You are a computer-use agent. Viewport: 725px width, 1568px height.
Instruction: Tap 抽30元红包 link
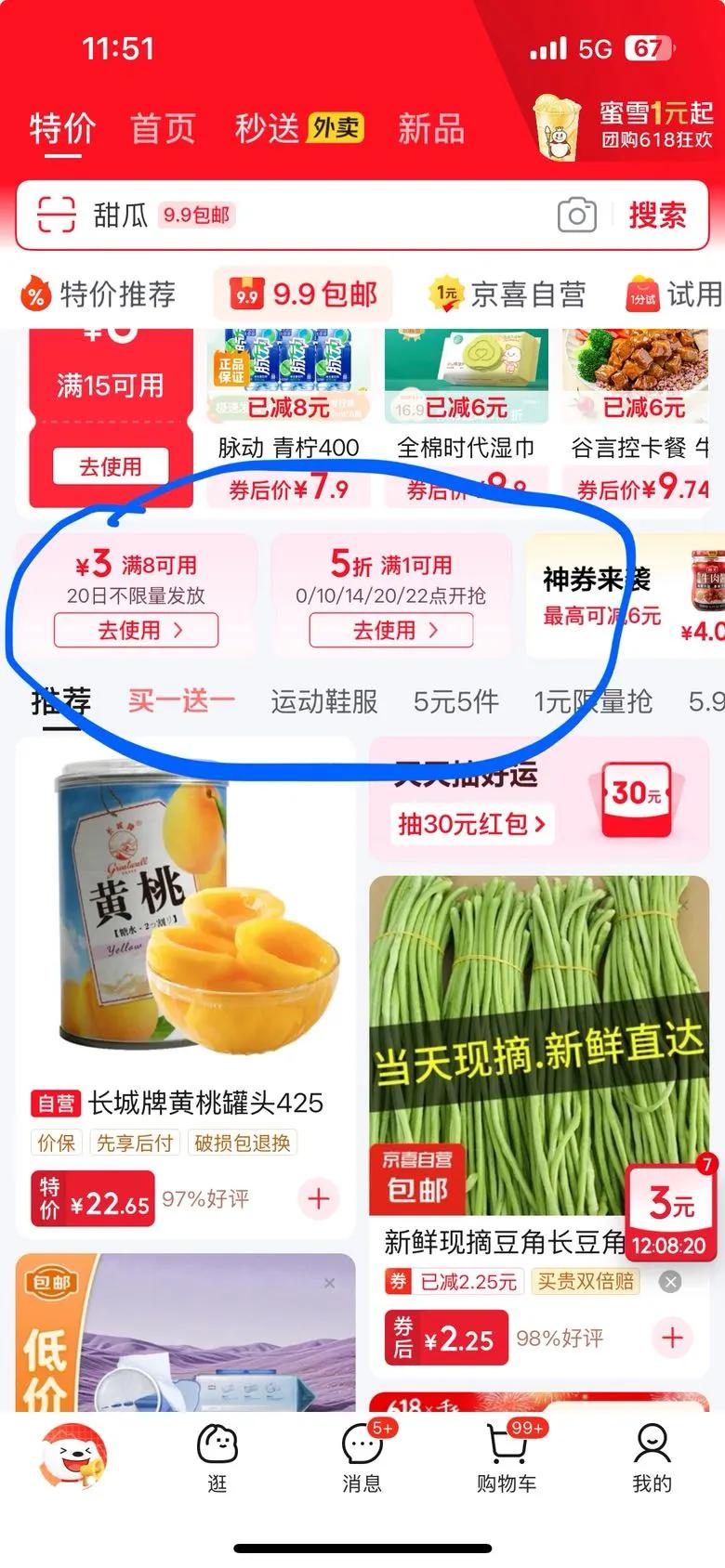[x=471, y=823]
